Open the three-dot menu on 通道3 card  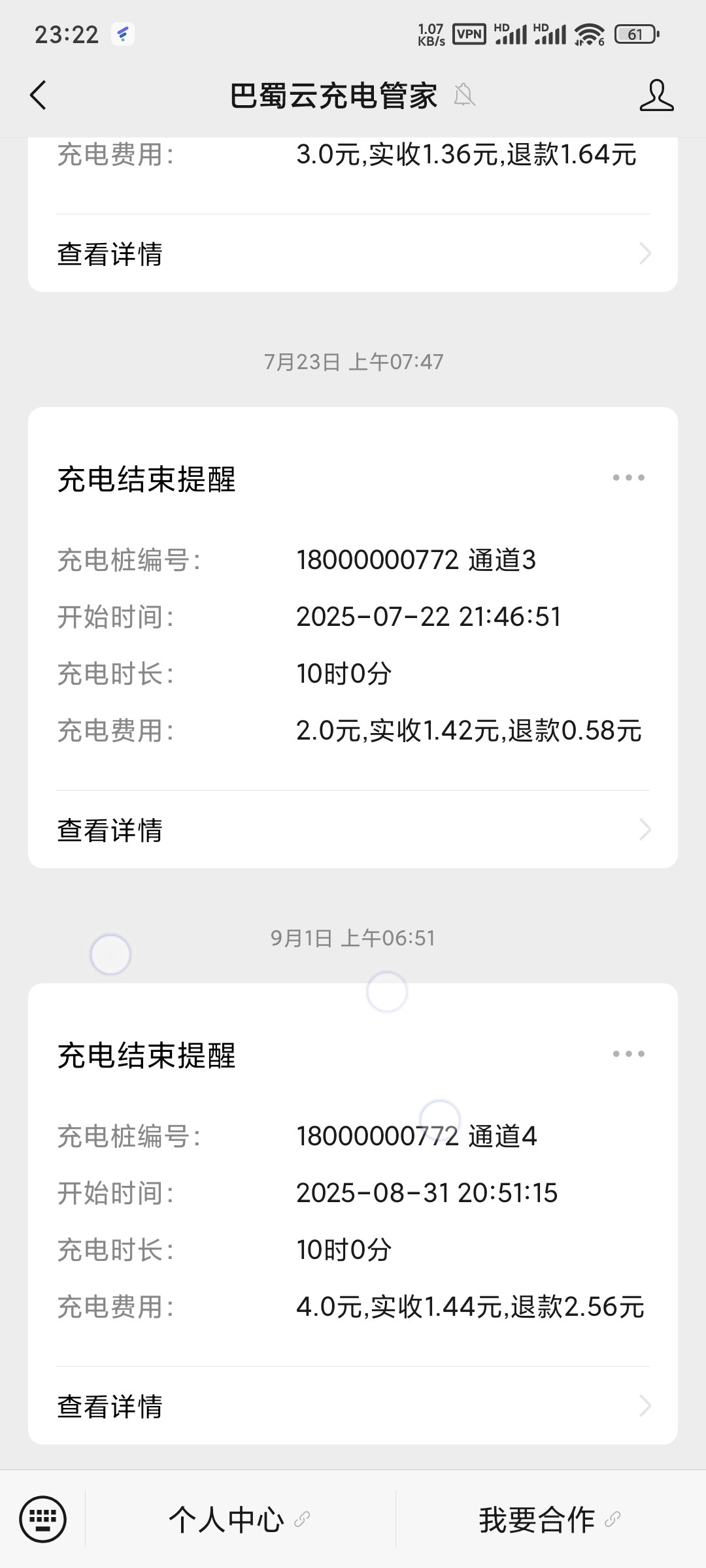(x=628, y=478)
